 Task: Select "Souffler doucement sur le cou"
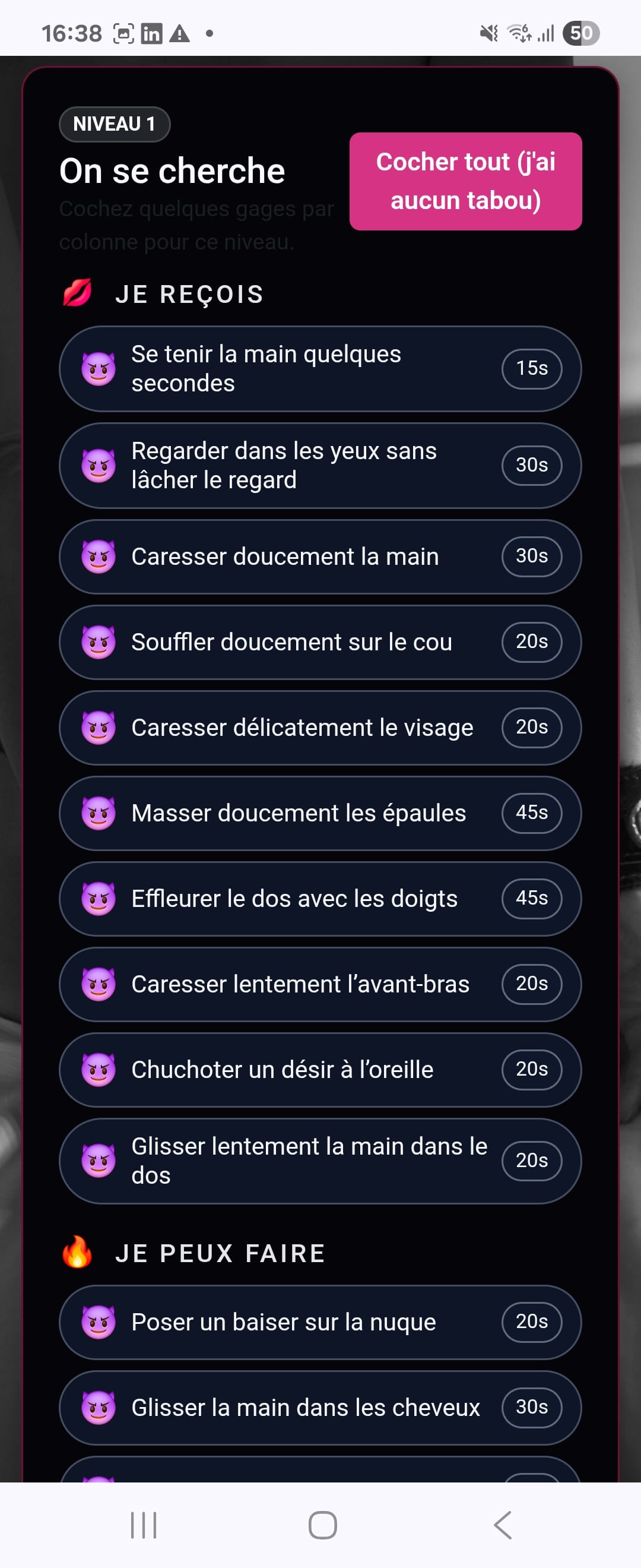(x=320, y=642)
